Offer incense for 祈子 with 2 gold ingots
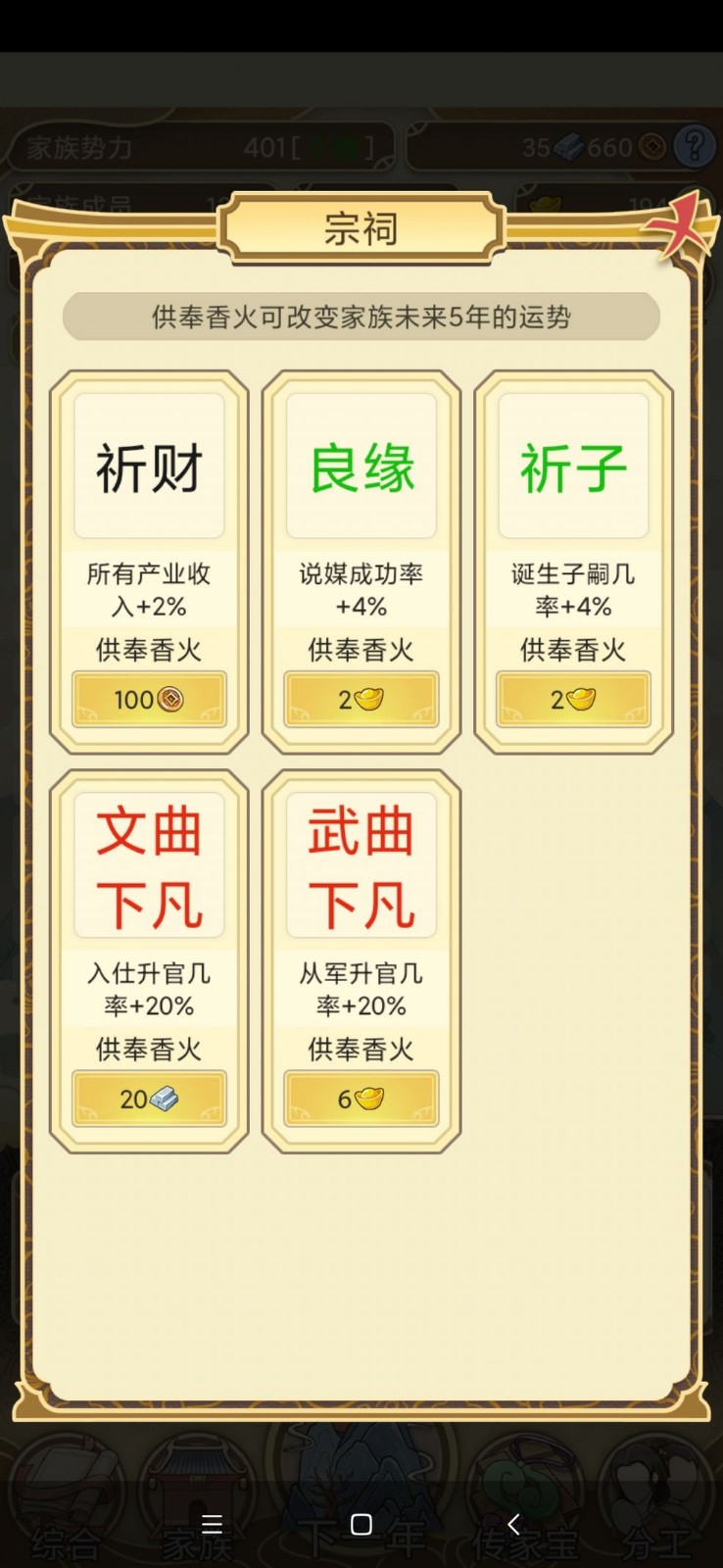 point(573,699)
